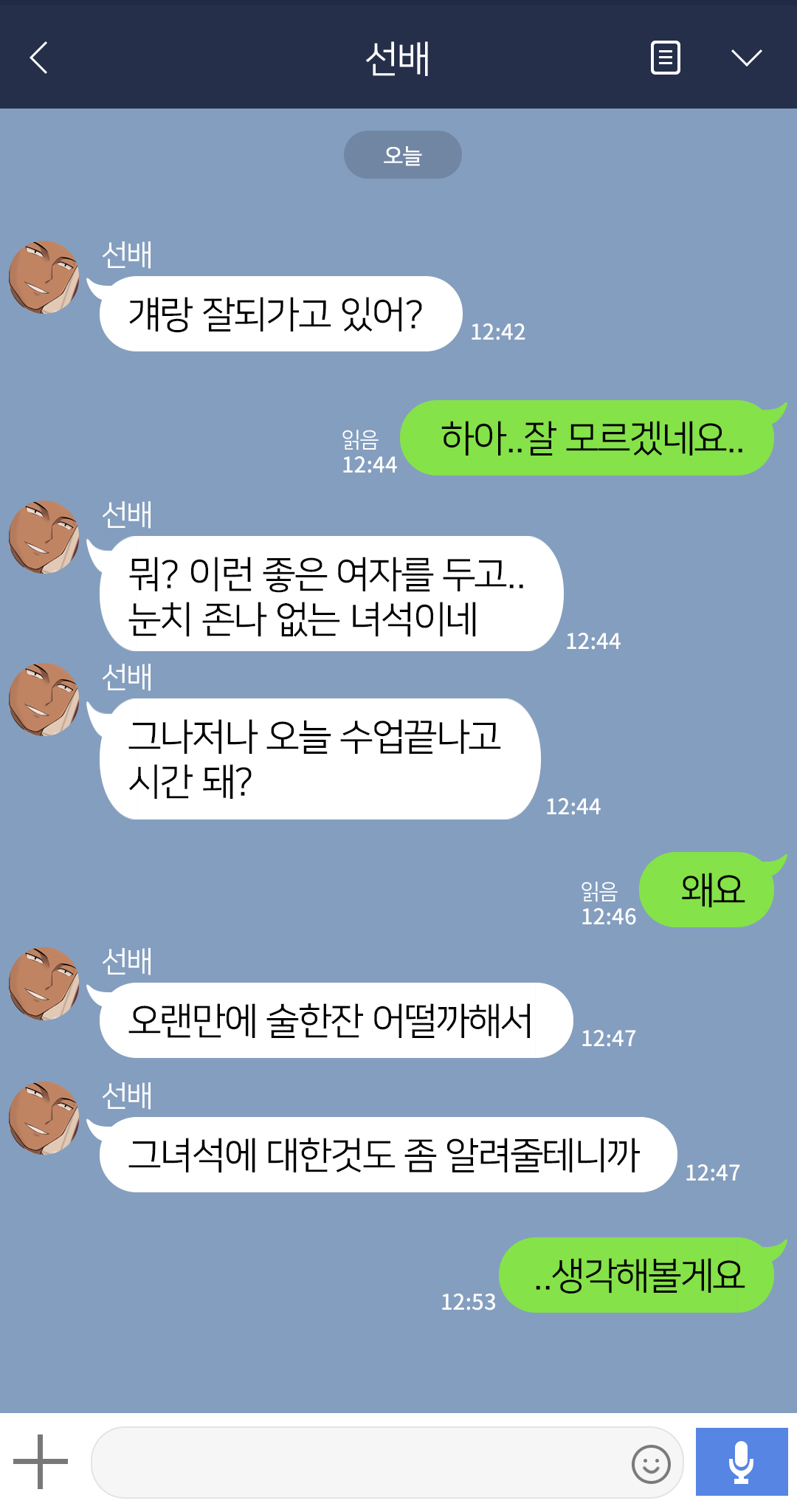Start a voice message with the microphone
Image resolution: width=797 pixels, height=1512 pixels.
tap(741, 1462)
